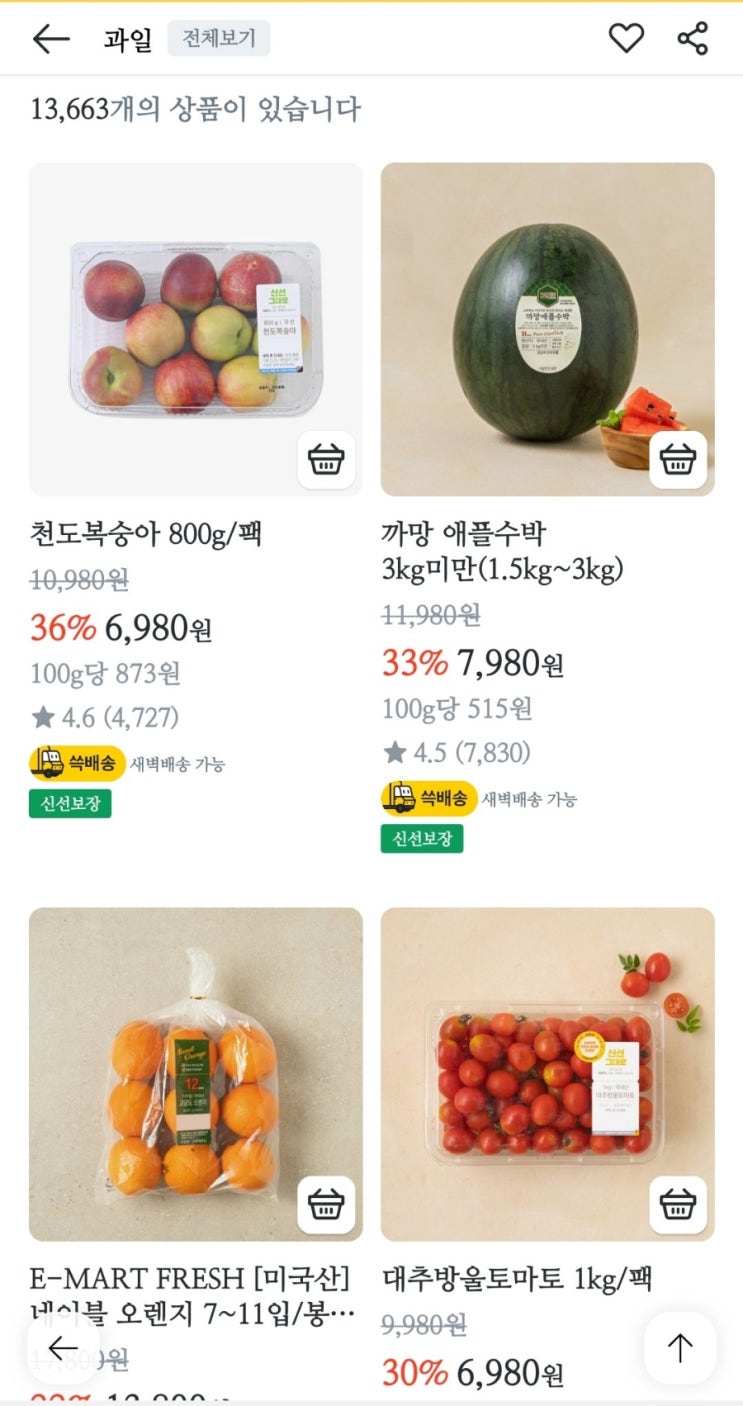Jump to top with the up-arrow button
Screen dimensions: 743x1406
(680, 1348)
